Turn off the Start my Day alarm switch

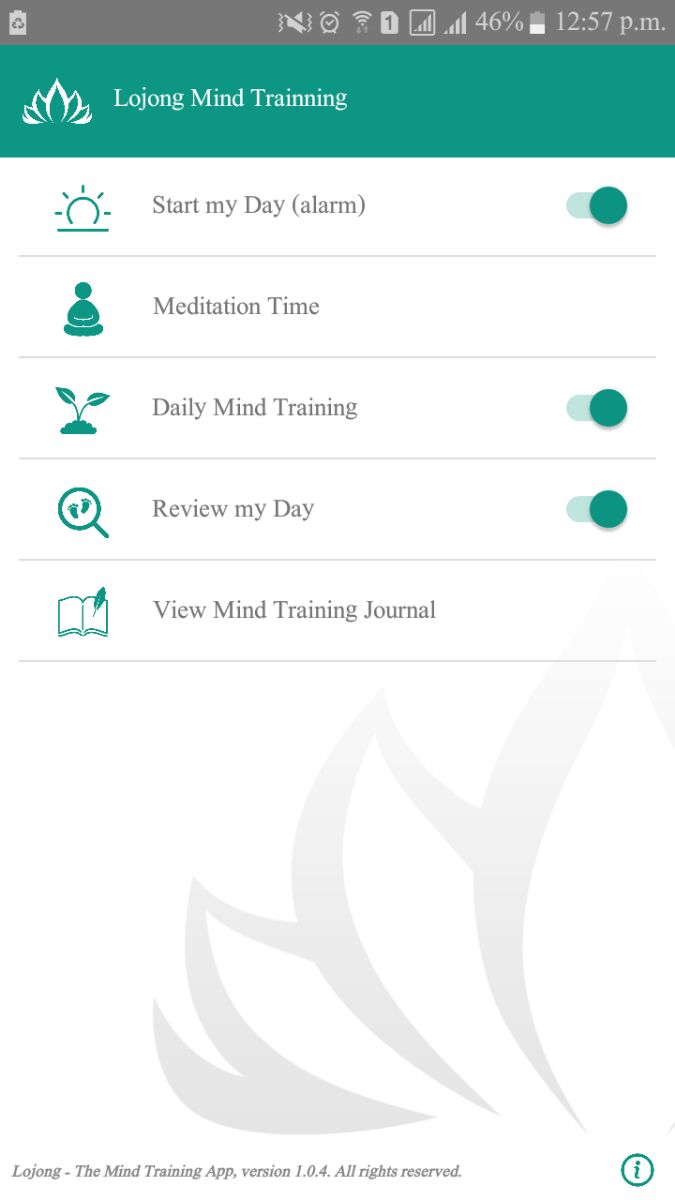(x=597, y=206)
